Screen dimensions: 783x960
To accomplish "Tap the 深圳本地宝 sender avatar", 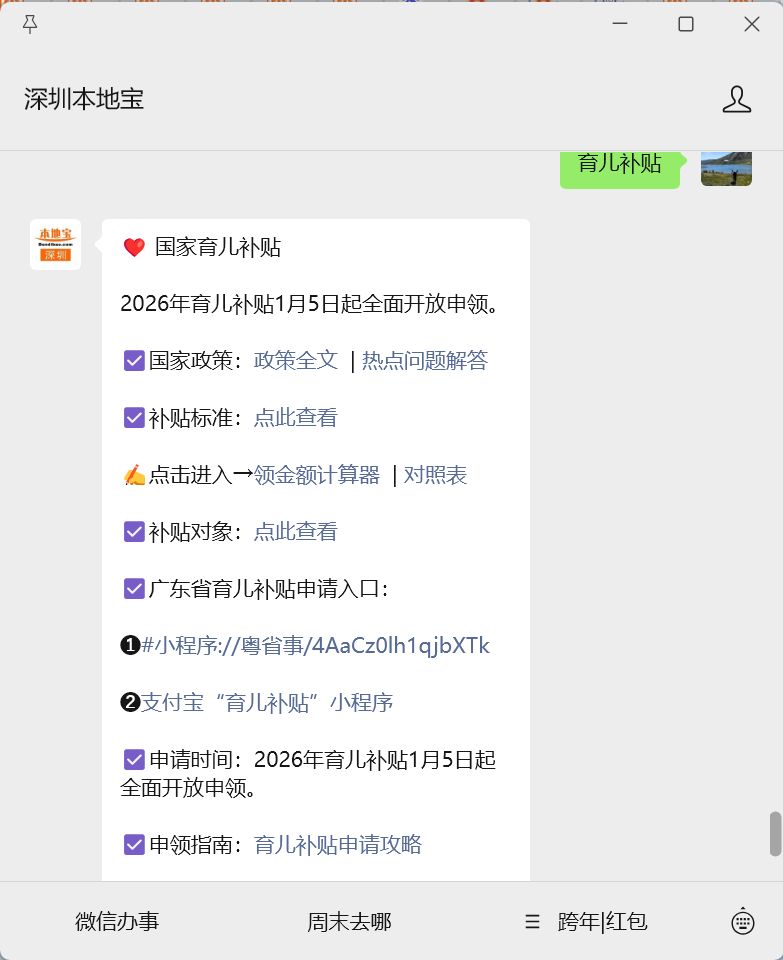I will (x=56, y=244).
